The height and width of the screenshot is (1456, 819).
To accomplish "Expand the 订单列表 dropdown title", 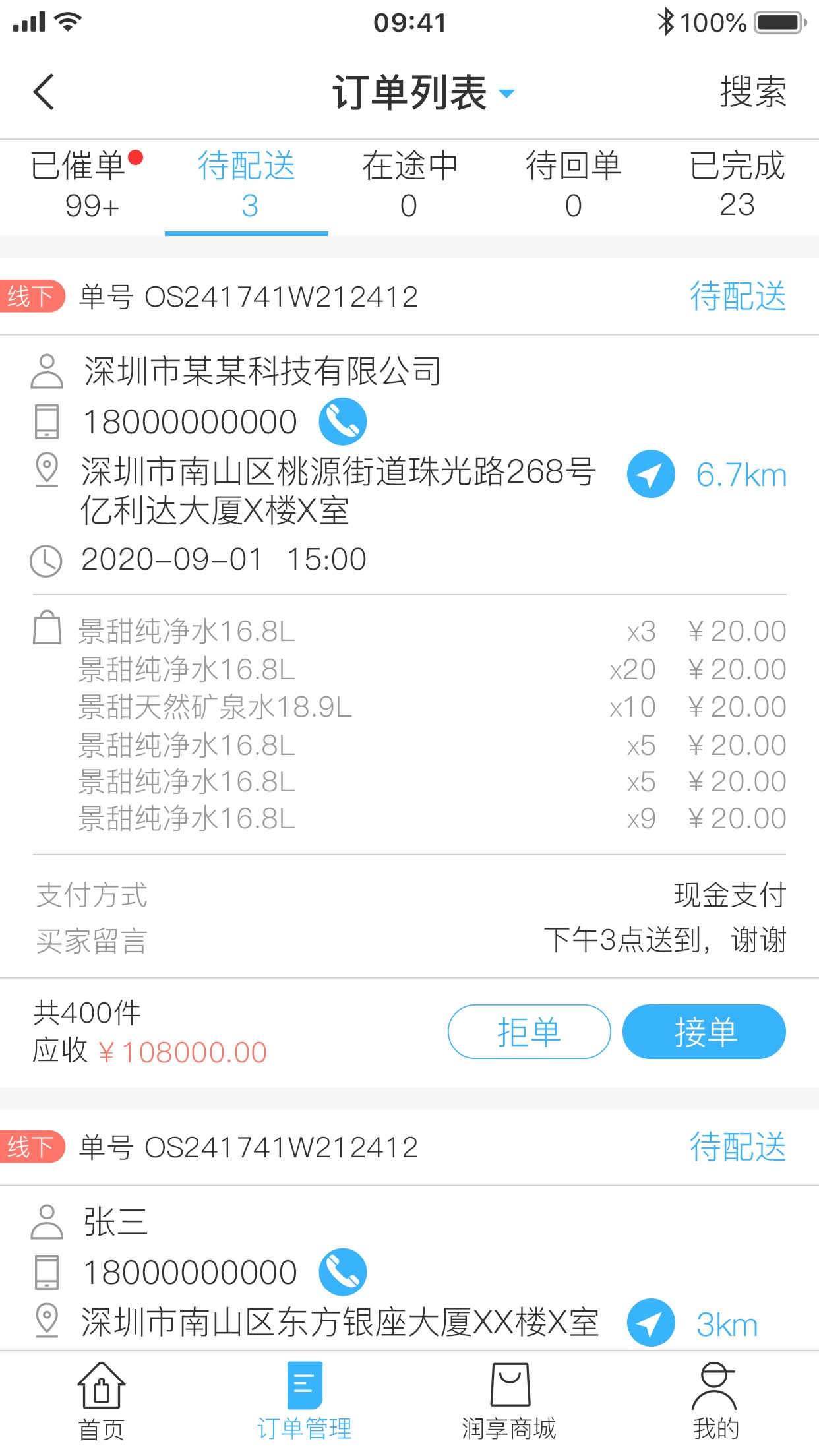I will click(x=423, y=92).
